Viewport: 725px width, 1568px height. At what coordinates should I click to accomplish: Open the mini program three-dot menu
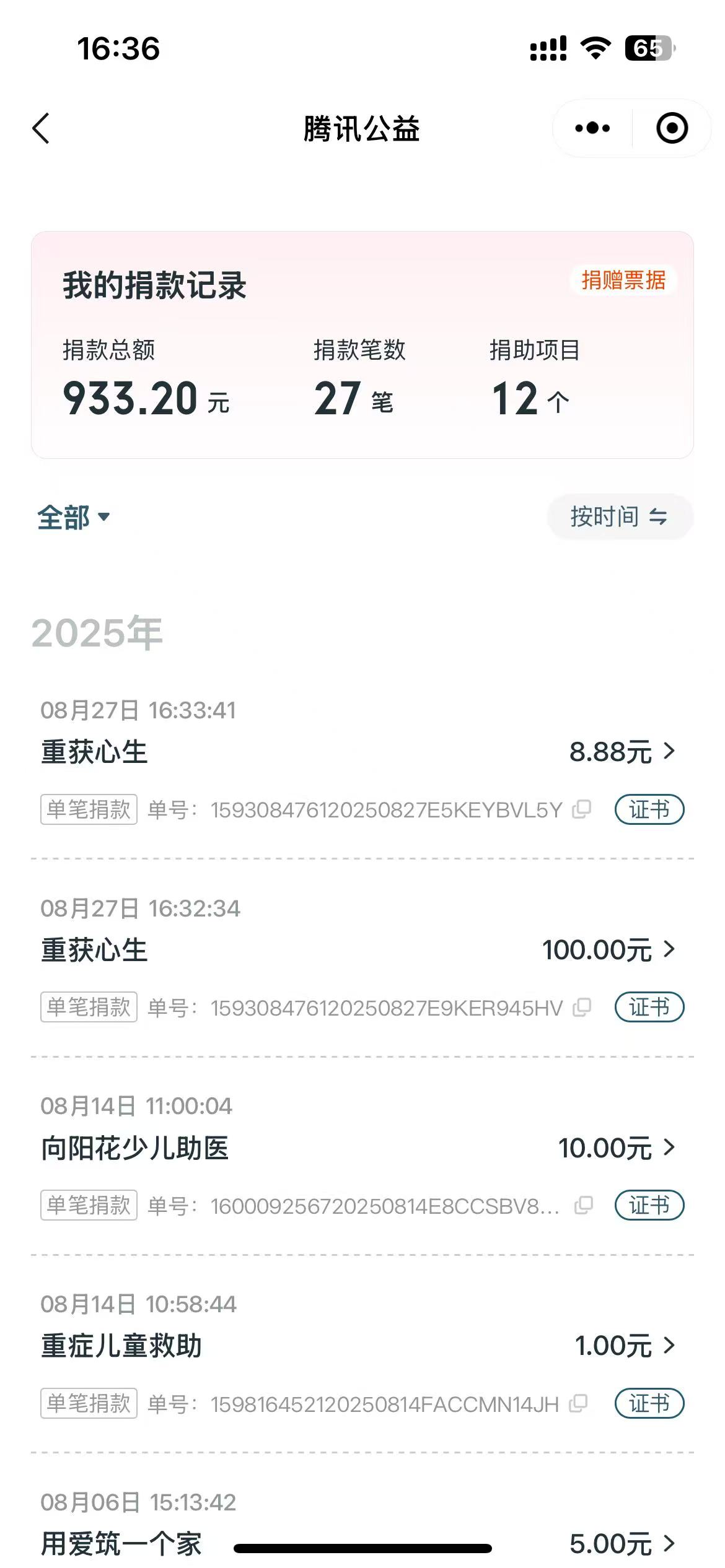click(x=592, y=129)
